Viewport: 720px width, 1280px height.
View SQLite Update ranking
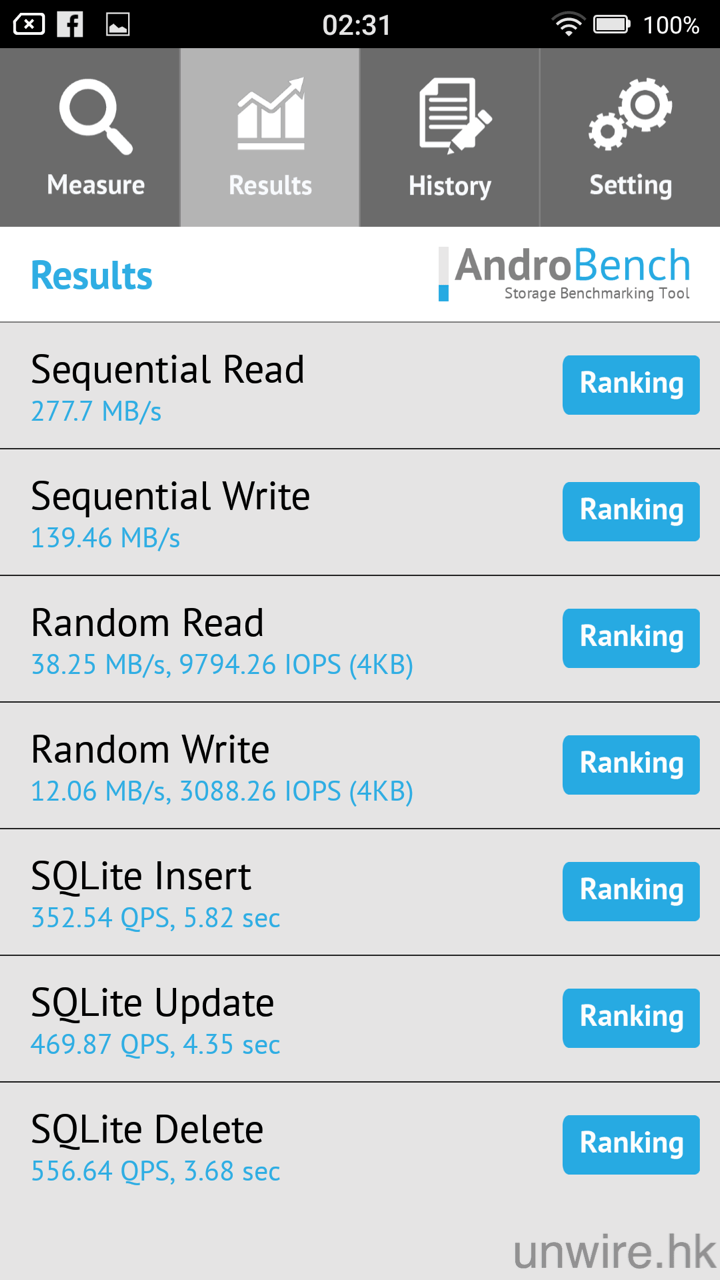(631, 1017)
